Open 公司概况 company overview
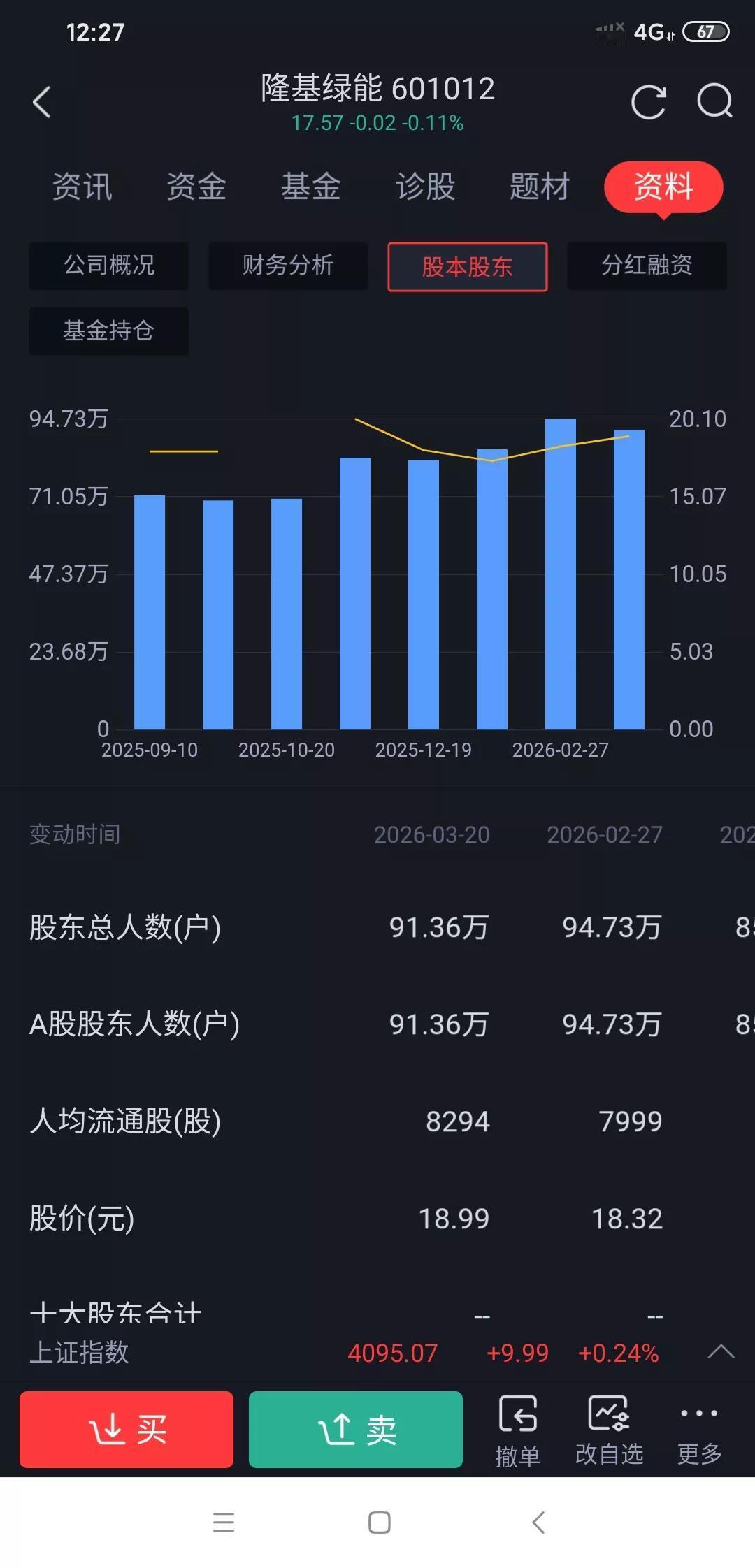Screen dimensions: 755x1568 108,266
